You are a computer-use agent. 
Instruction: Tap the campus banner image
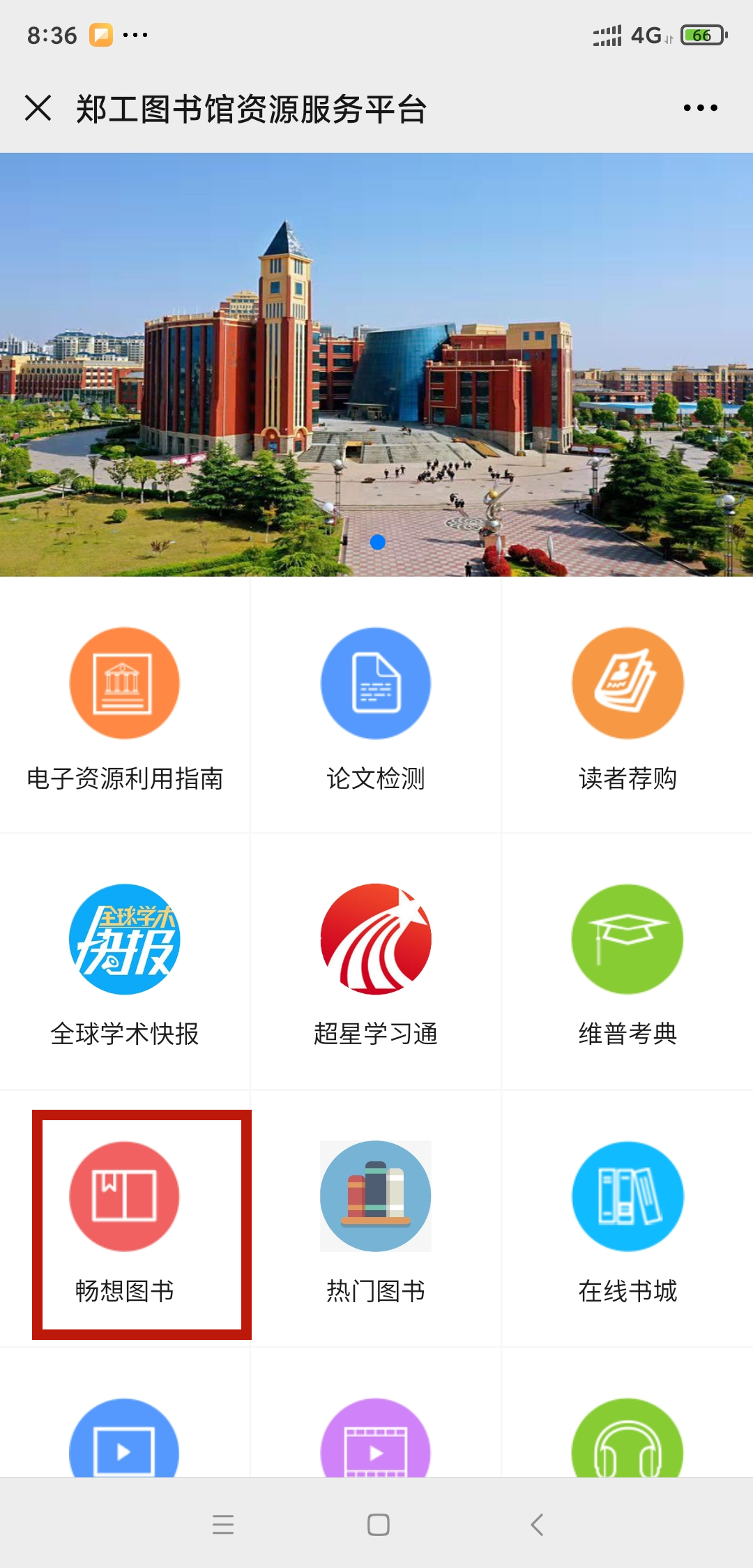[376, 364]
